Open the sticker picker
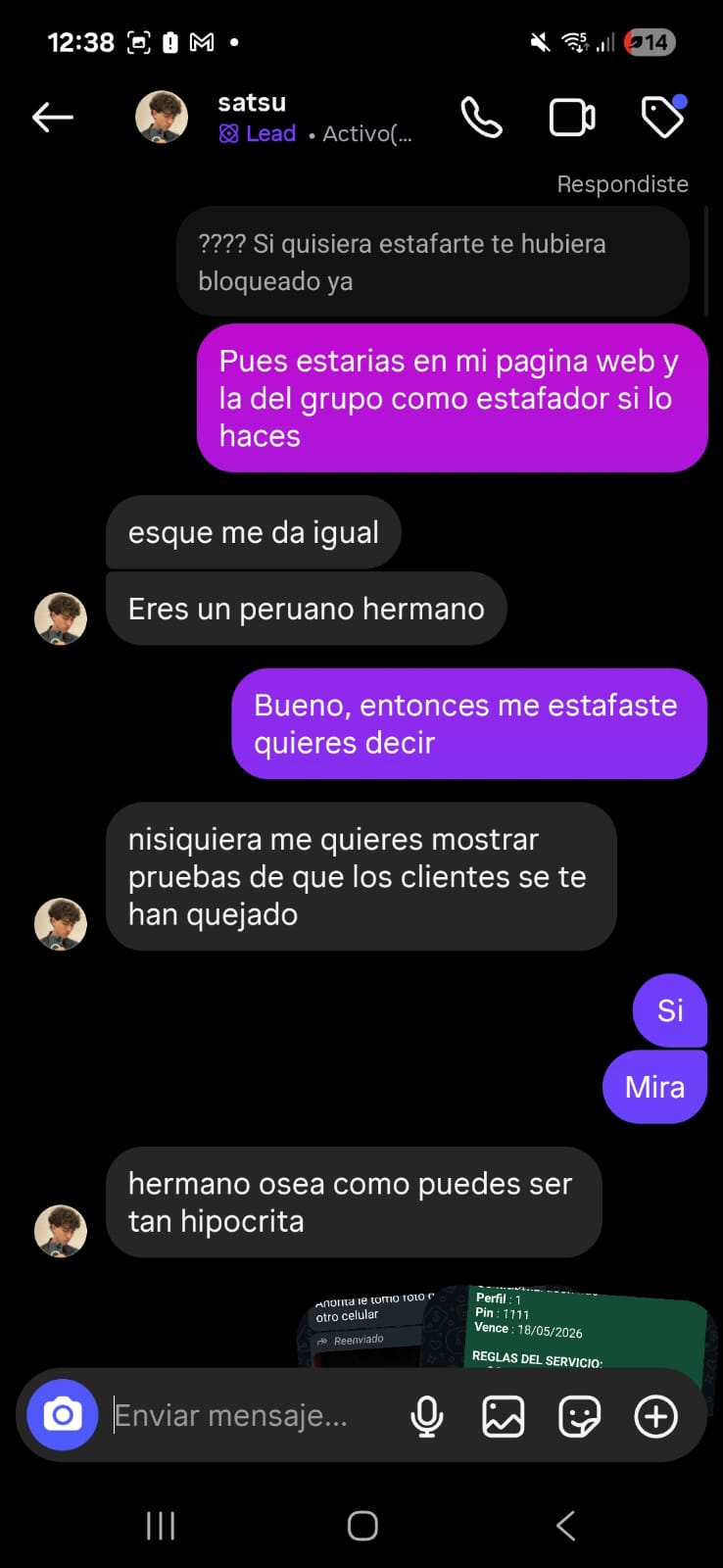Image resolution: width=723 pixels, height=1568 pixels. click(579, 1416)
